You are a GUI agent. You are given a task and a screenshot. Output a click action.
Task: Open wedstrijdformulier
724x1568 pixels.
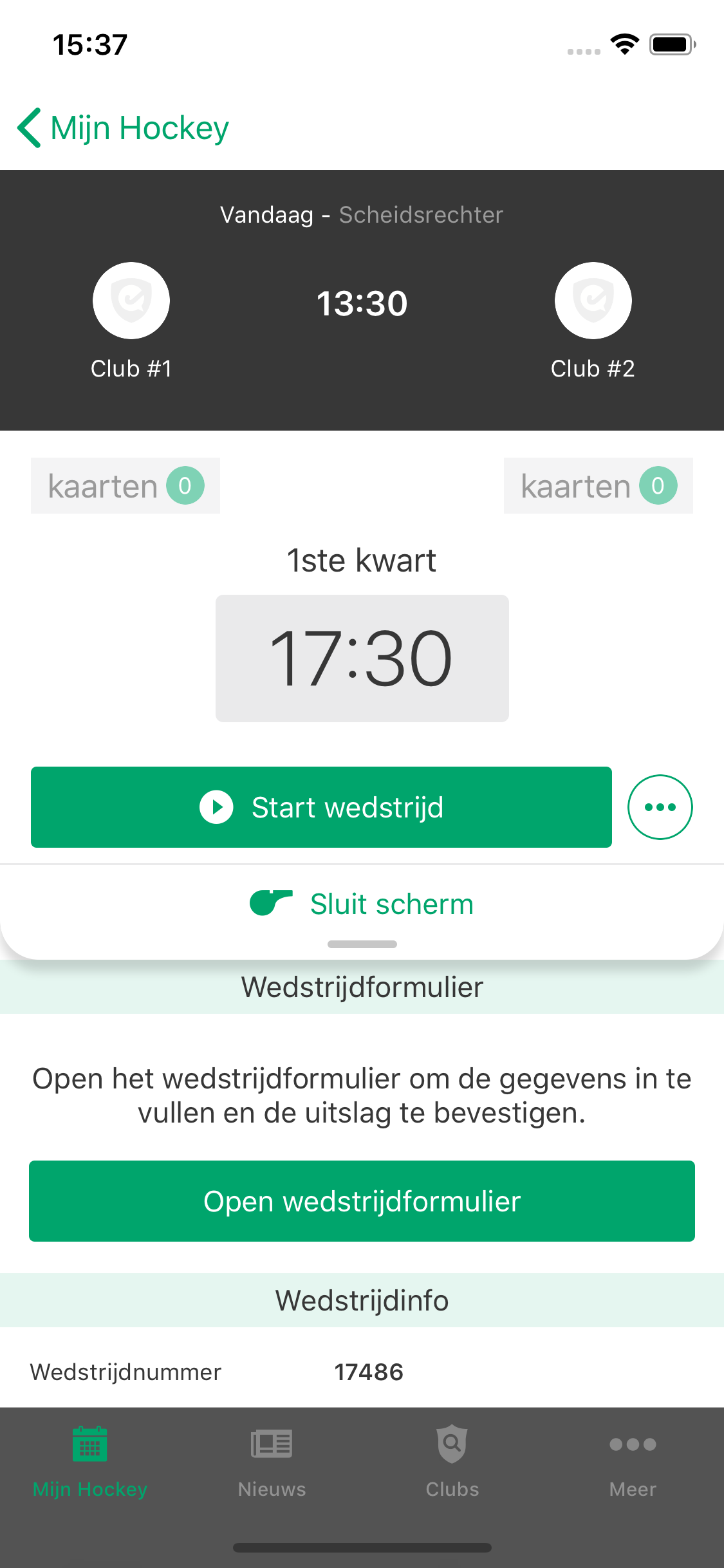362,1201
